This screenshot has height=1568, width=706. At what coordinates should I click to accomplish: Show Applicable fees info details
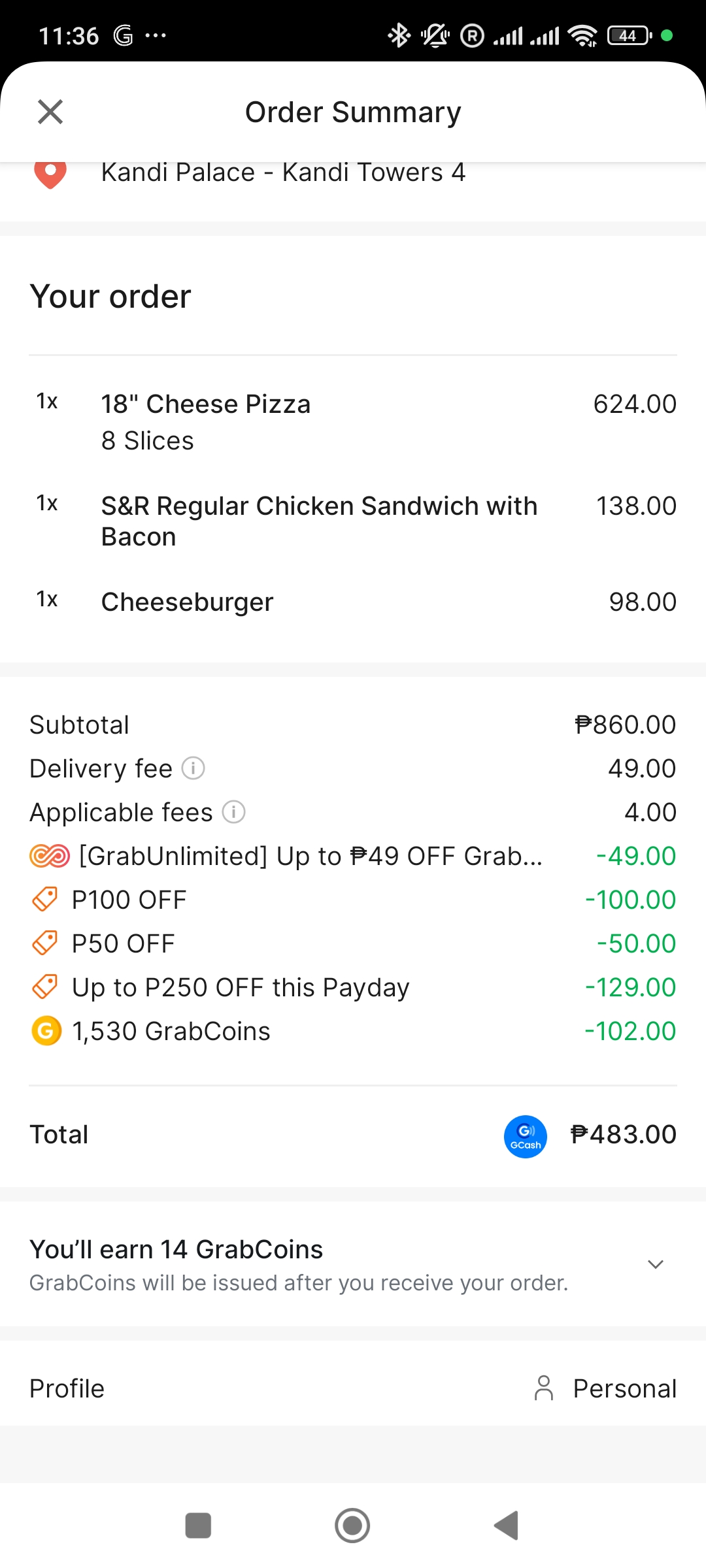[x=233, y=812]
